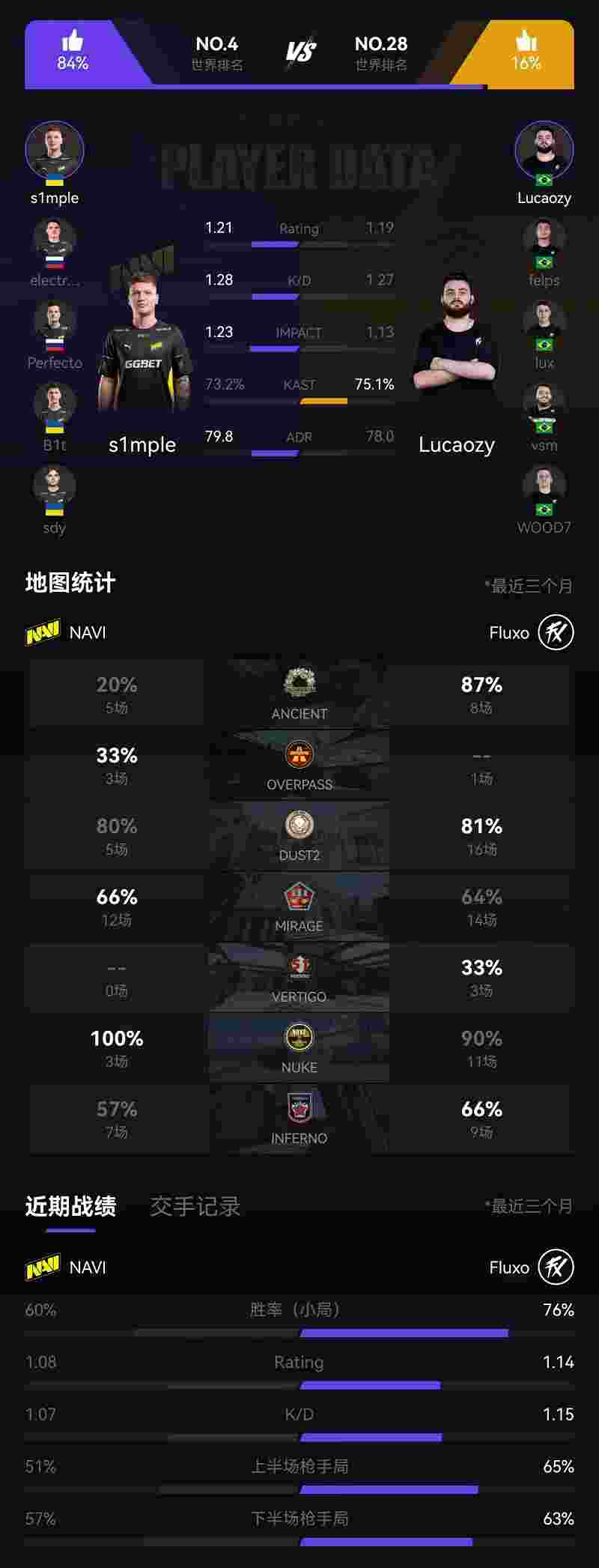Select Lucaozy's avatar in the Fluxo lineup
Screen dimensions: 599x1568
pyautogui.click(x=544, y=151)
